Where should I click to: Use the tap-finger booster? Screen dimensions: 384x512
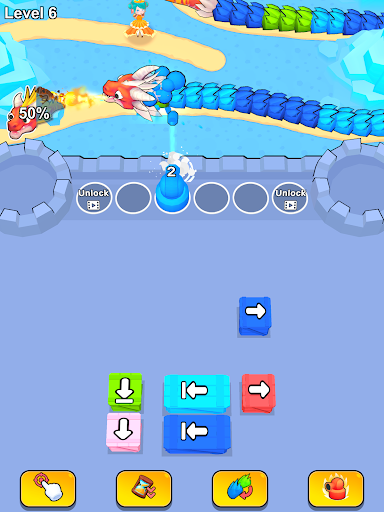point(48,489)
